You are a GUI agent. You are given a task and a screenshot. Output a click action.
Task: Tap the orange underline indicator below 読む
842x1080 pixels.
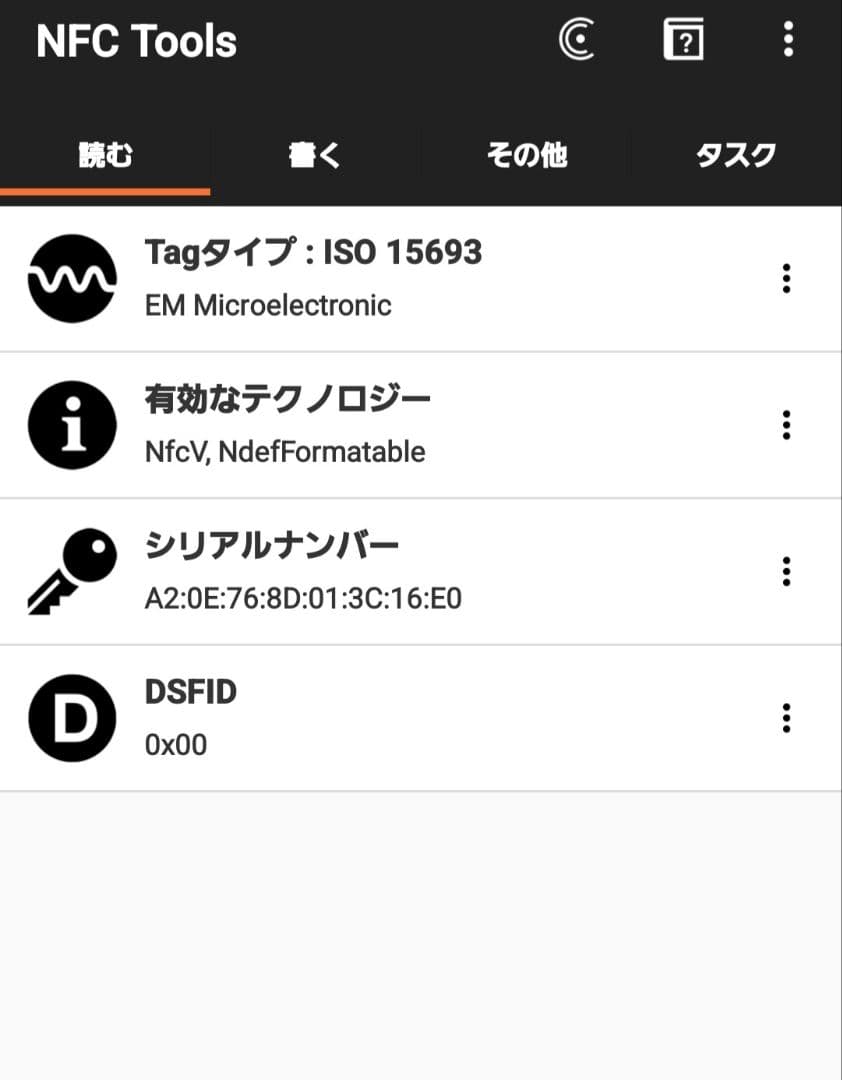(105, 190)
